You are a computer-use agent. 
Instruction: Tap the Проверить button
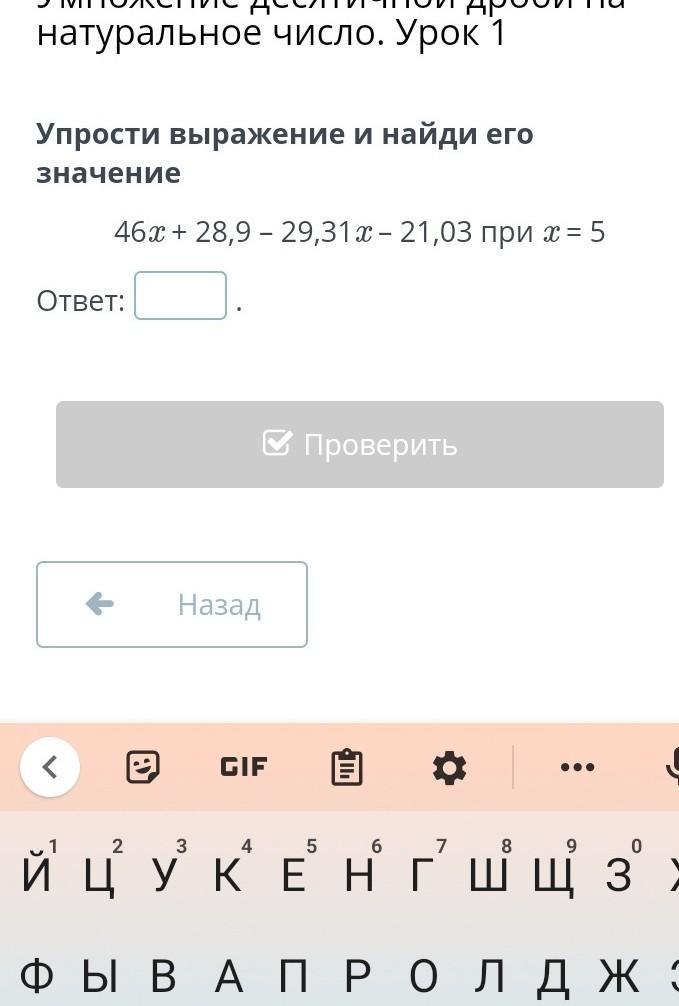(x=360, y=444)
